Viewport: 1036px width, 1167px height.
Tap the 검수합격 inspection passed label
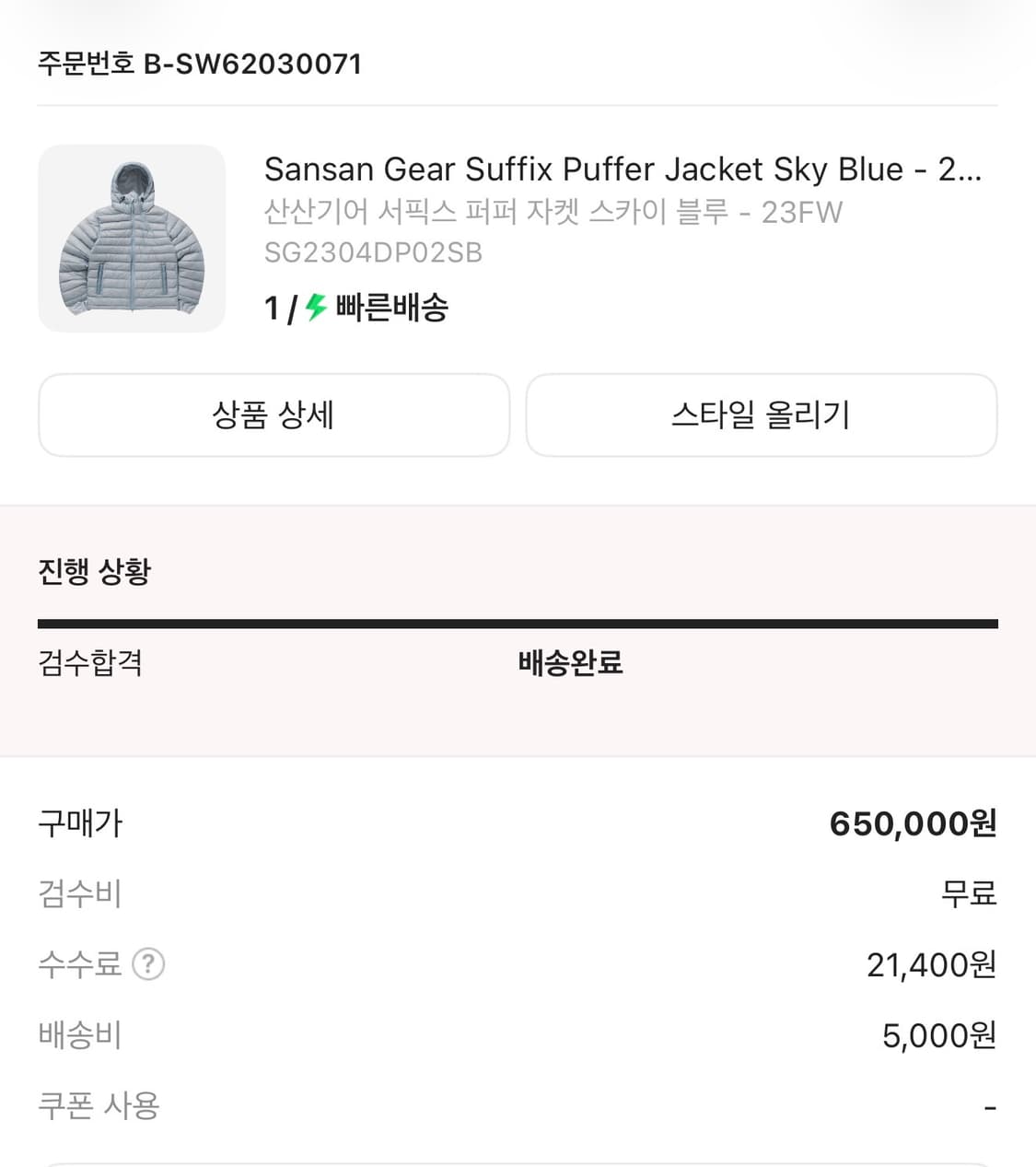89,662
